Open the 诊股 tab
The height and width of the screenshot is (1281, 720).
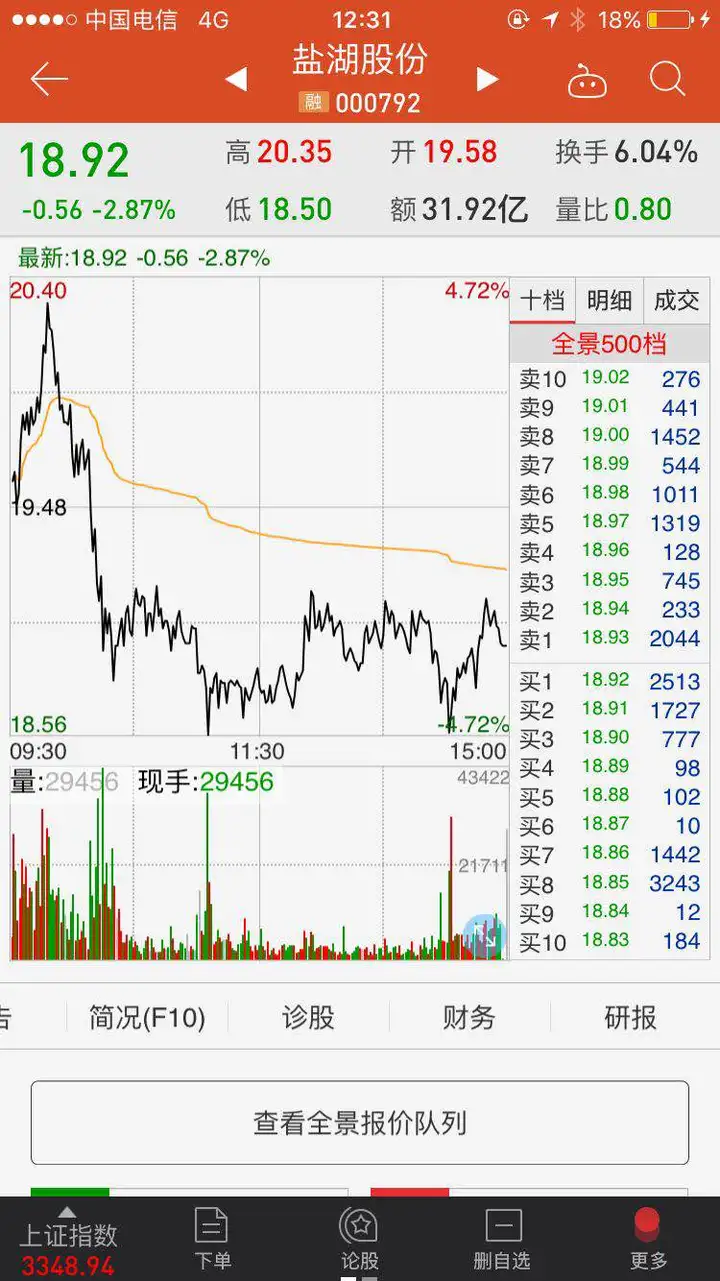[x=308, y=1018]
